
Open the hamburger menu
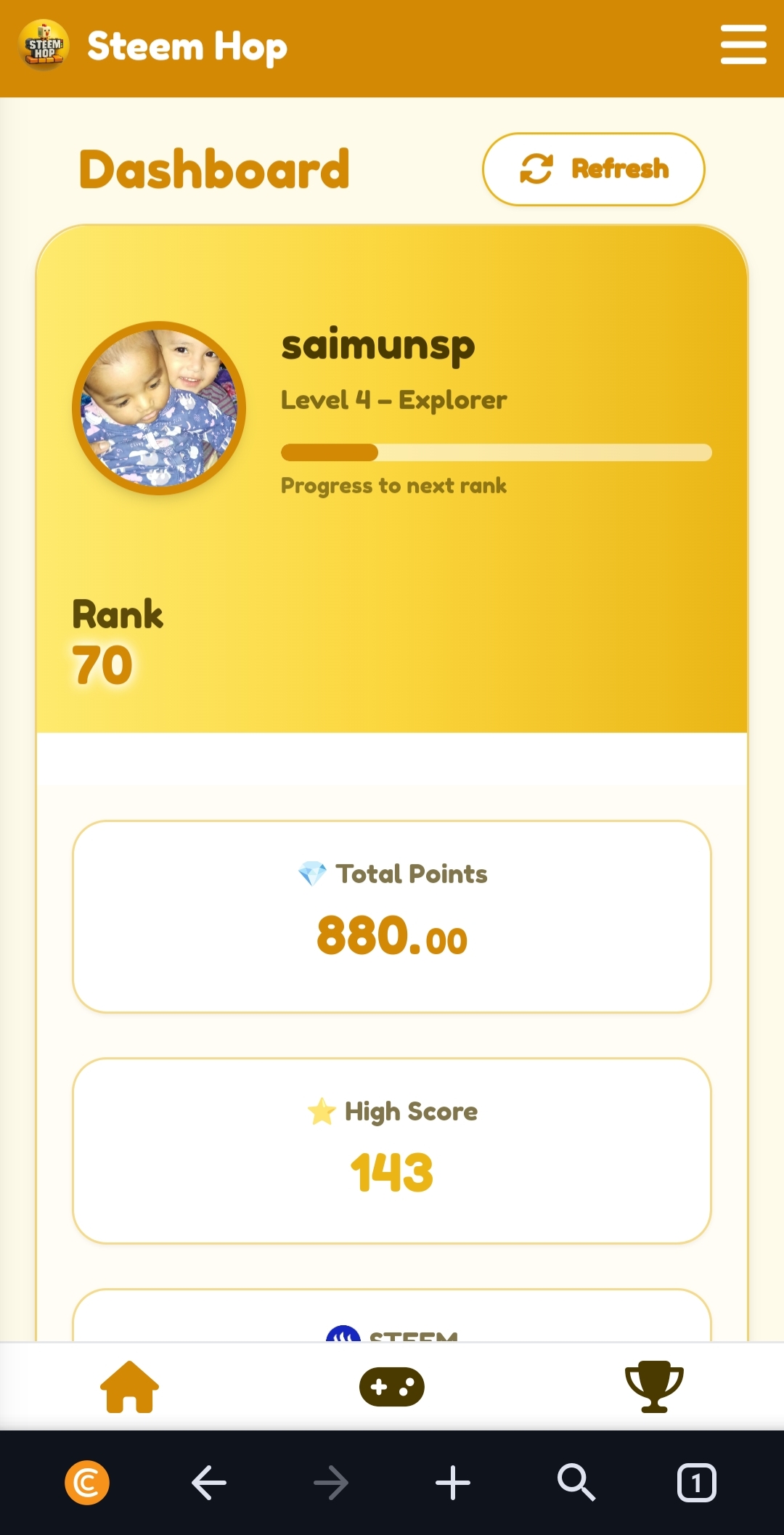click(x=743, y=45)
